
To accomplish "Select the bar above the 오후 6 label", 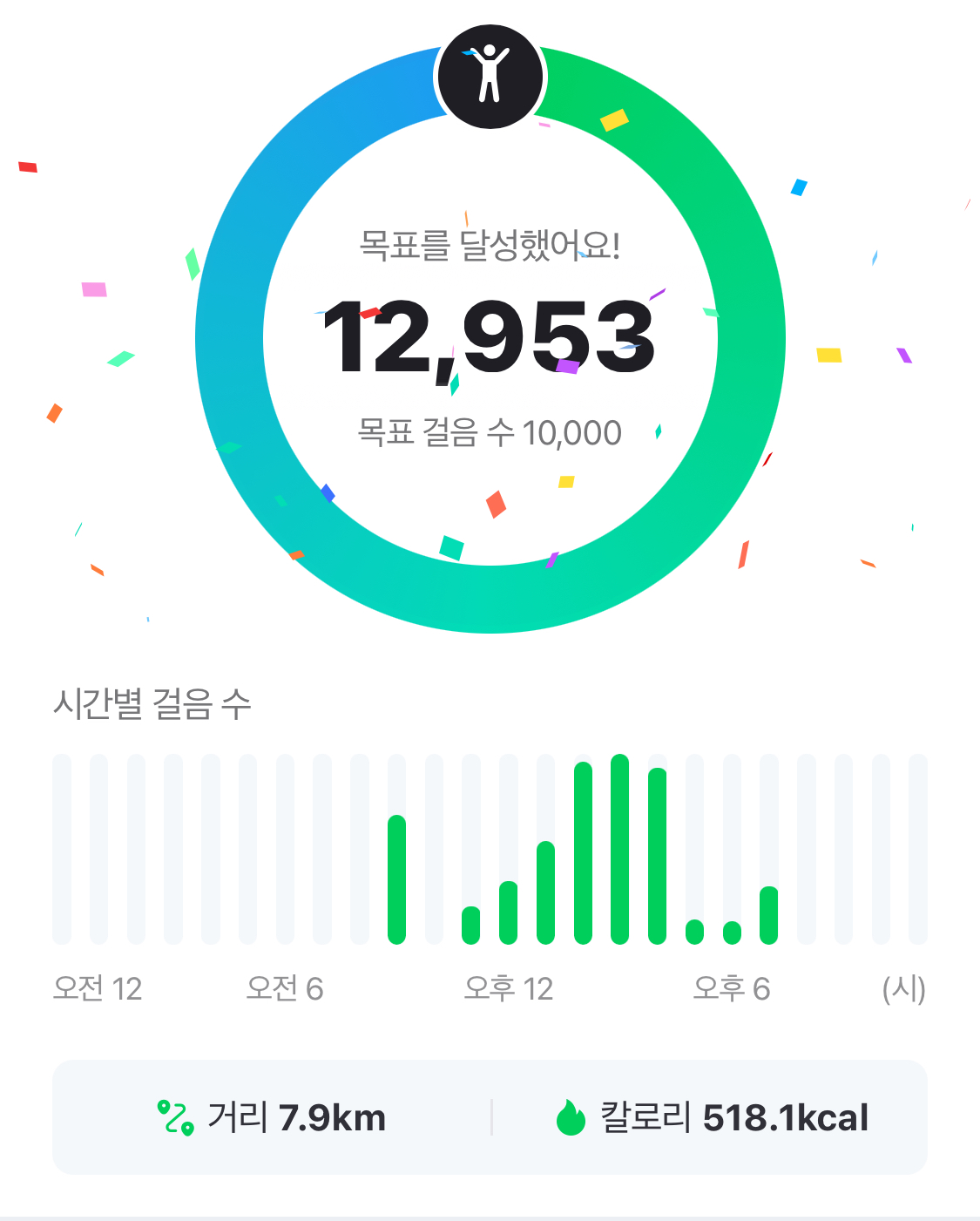I will (732, 933).
